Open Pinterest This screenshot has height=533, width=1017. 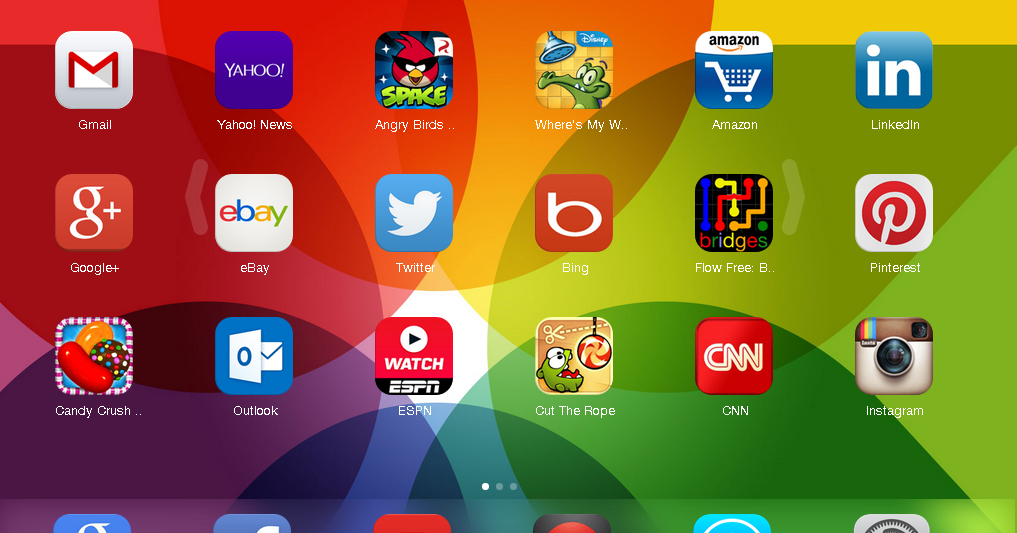(894, 213)
